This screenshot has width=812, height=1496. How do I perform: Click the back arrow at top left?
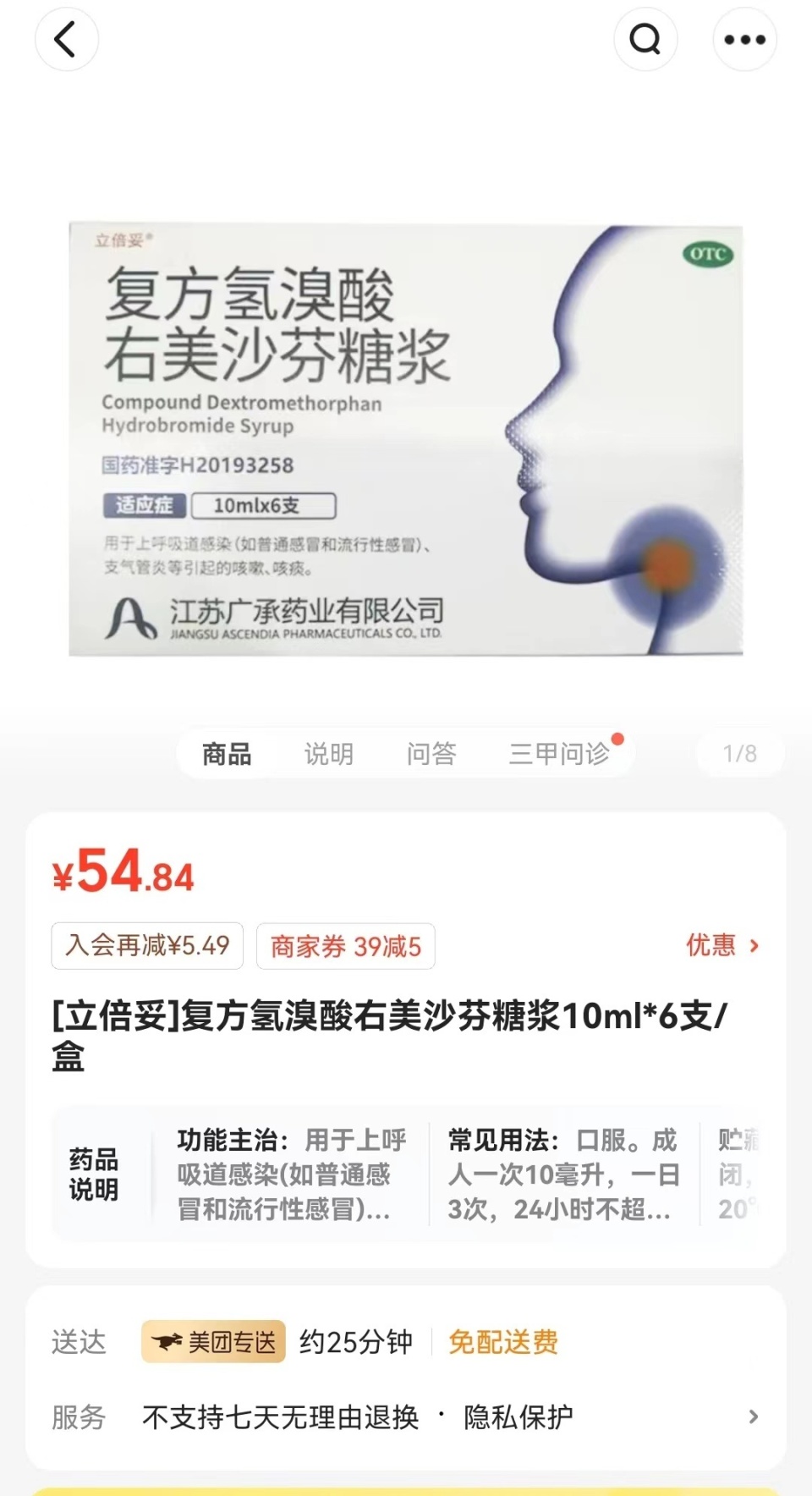click(67, 39)
